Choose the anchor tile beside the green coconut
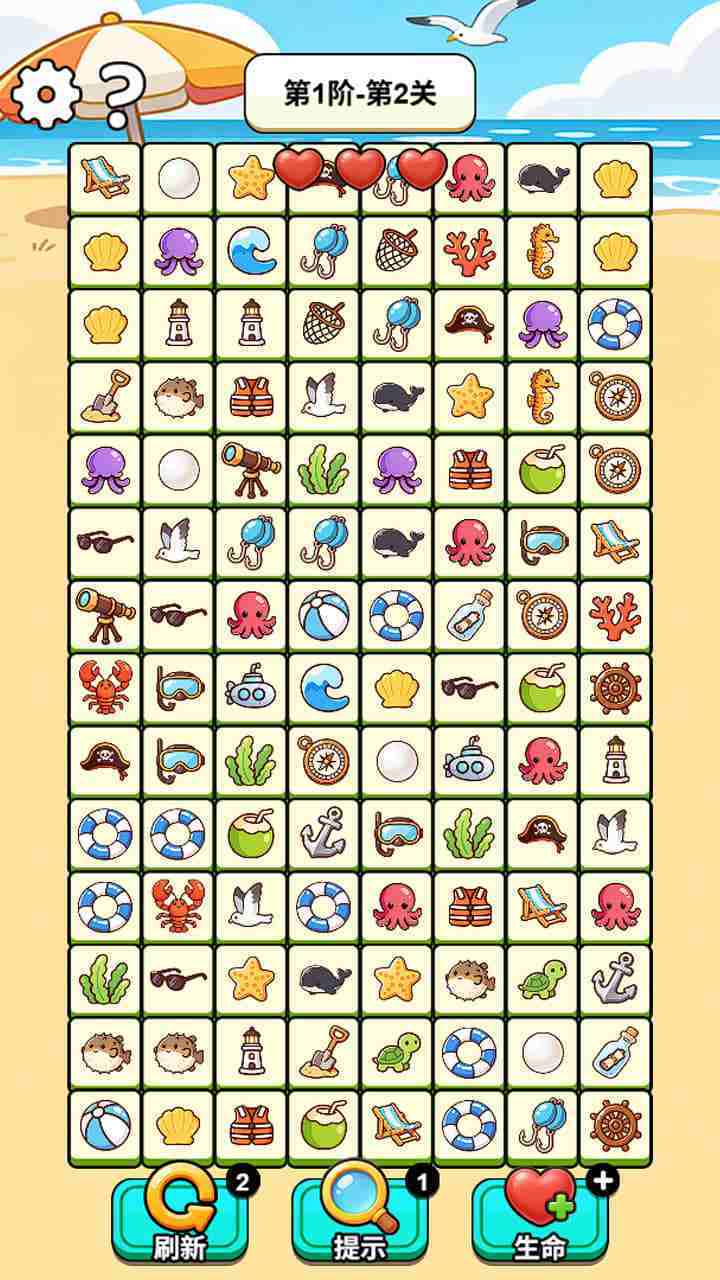Viewport: 720px width, 1280px height. 324,835
